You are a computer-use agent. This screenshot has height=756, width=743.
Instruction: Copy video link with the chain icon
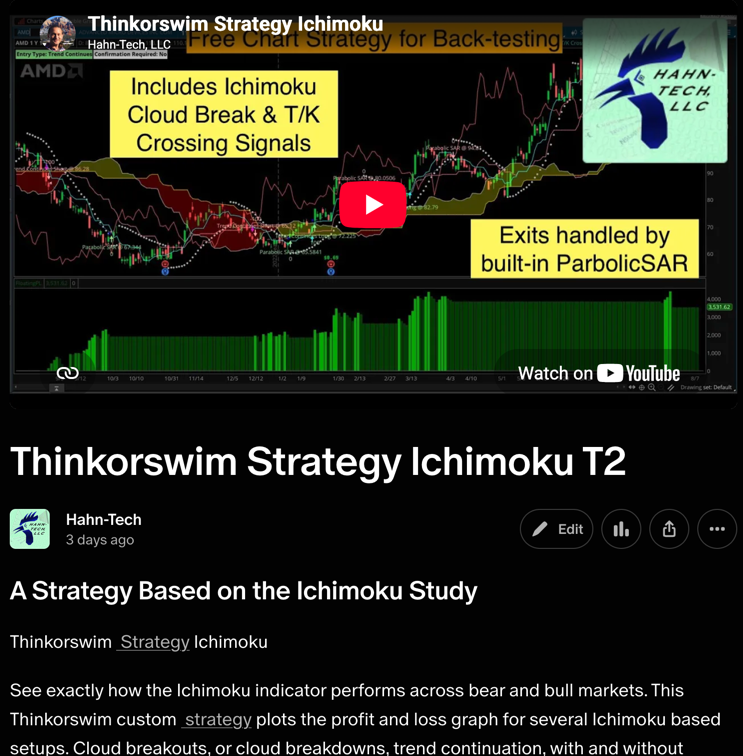tap(68, 373)
